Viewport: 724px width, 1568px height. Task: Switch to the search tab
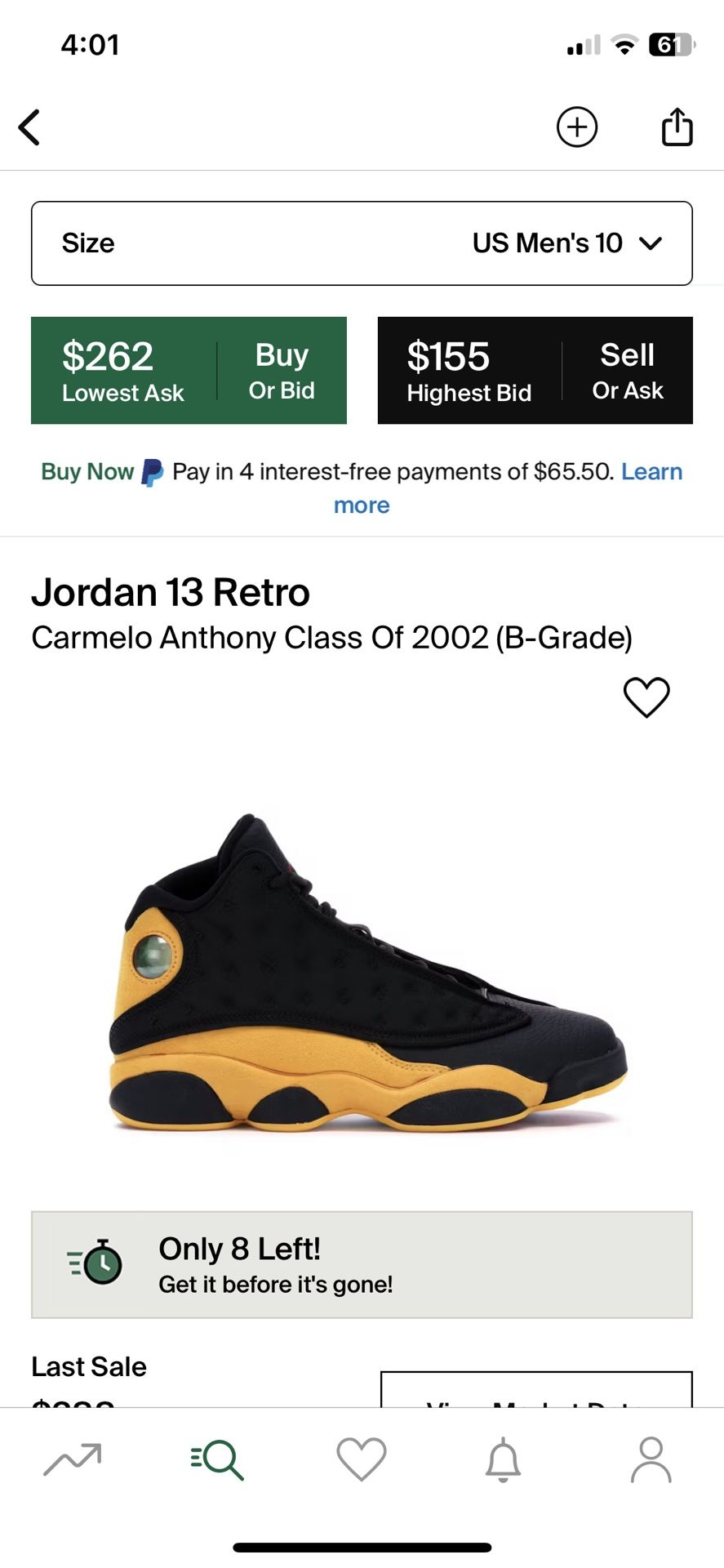[x=217, y=1462]
